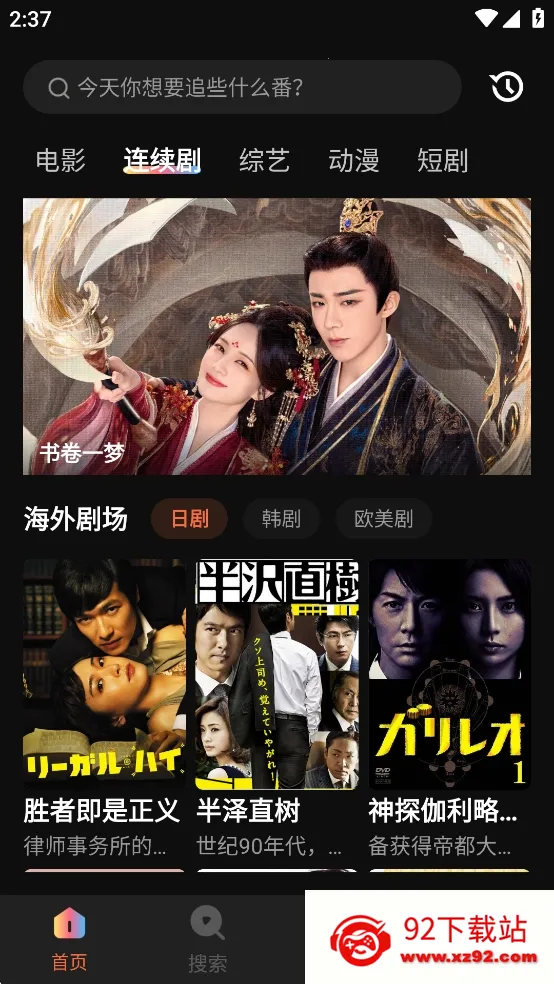Go to the 动漫 tab
554x984 pixels.
click(x=354, y=161)
